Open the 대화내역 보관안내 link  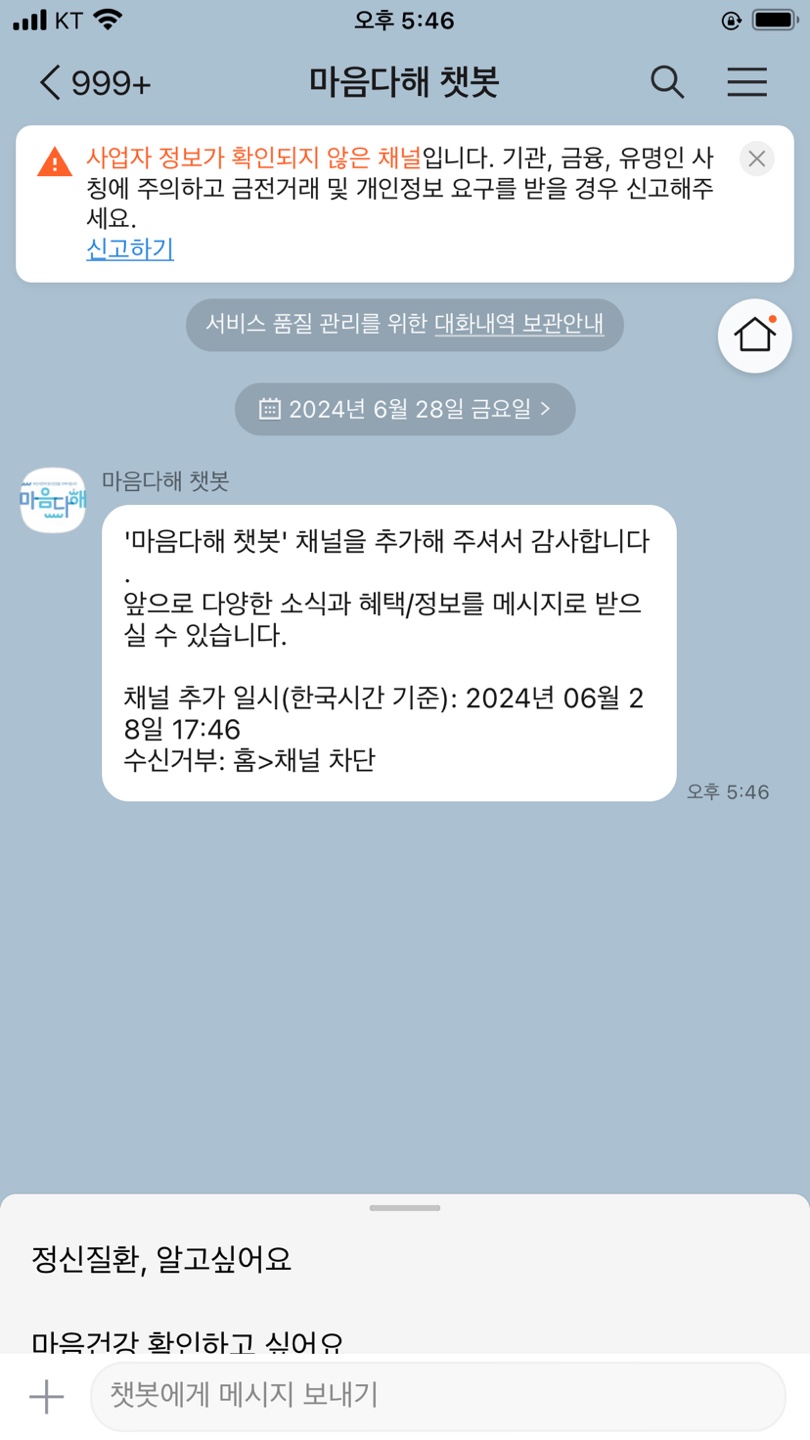(519, 324)
